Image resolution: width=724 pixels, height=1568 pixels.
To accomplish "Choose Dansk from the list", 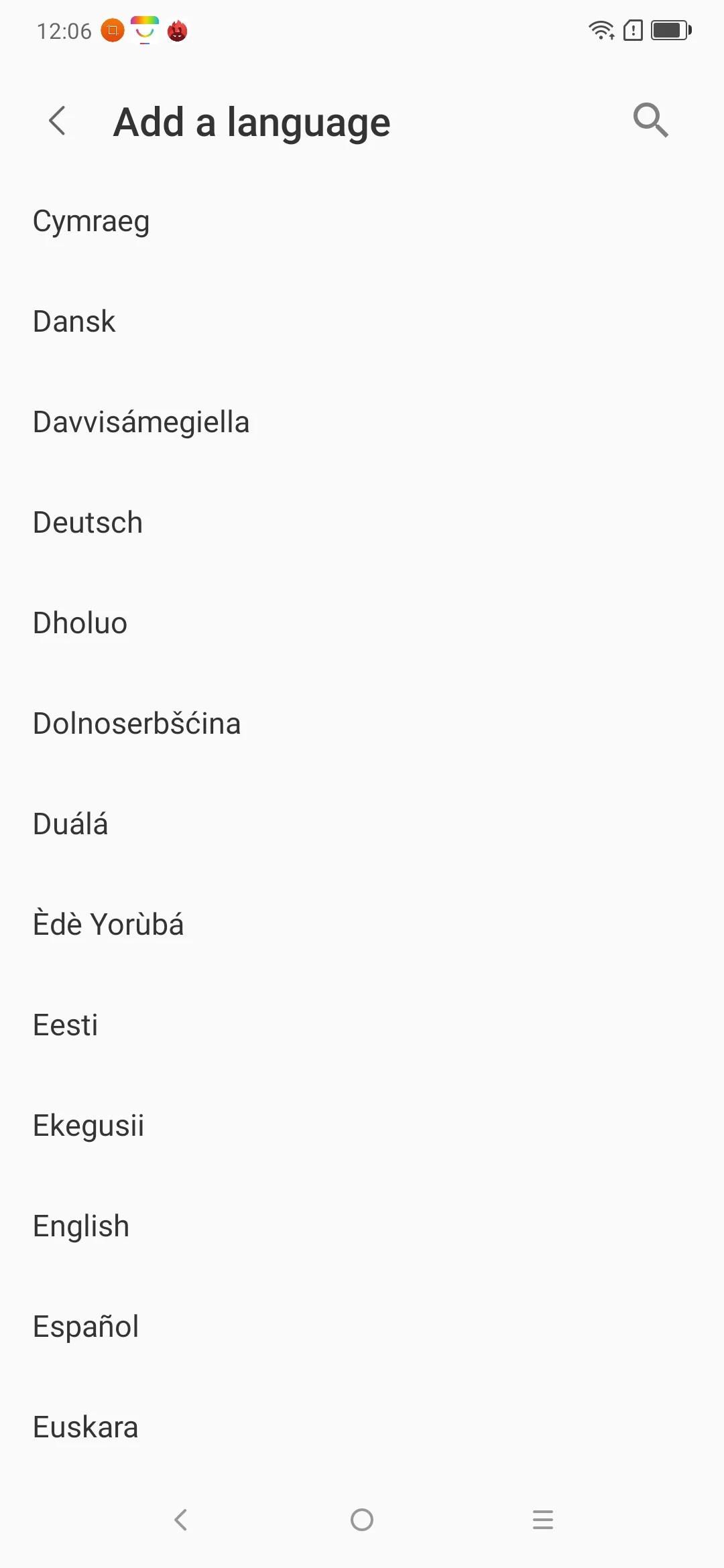I will tap(362, 322).
